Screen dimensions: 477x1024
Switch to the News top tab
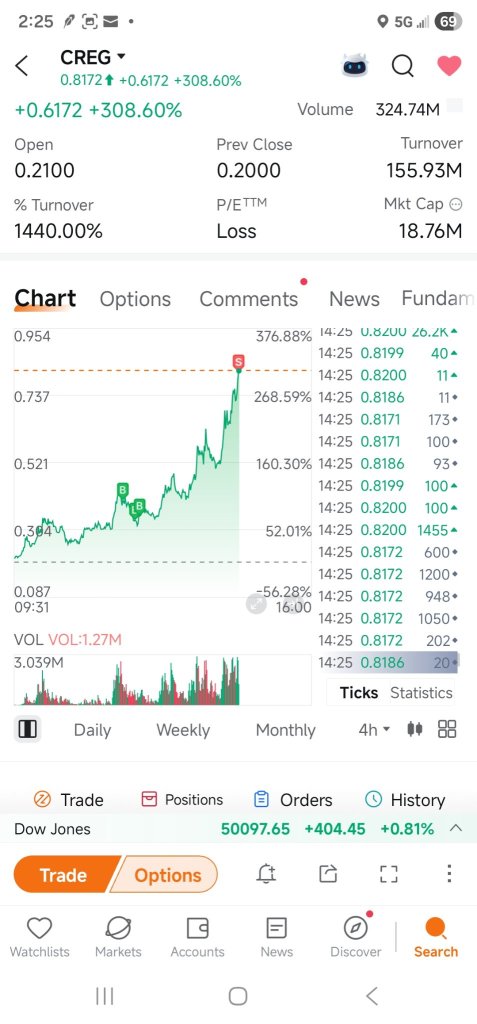pyautogui.click(x=354, y=299)
